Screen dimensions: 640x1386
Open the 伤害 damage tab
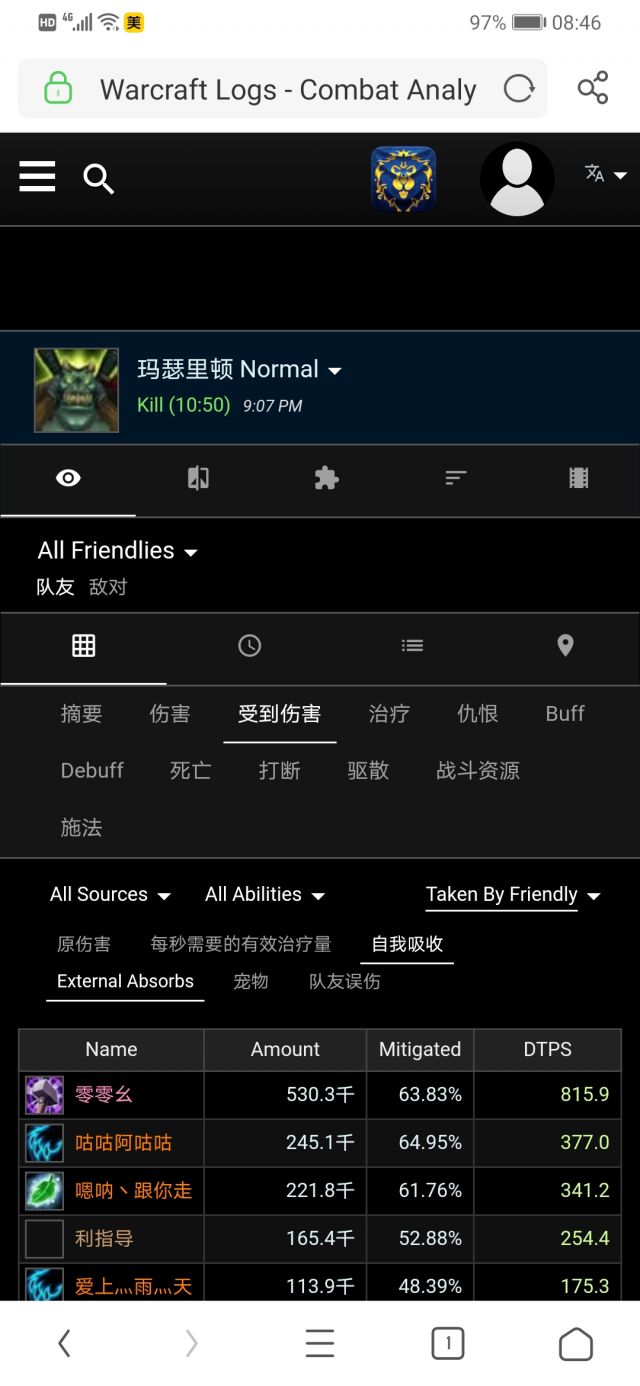(169, 713)
